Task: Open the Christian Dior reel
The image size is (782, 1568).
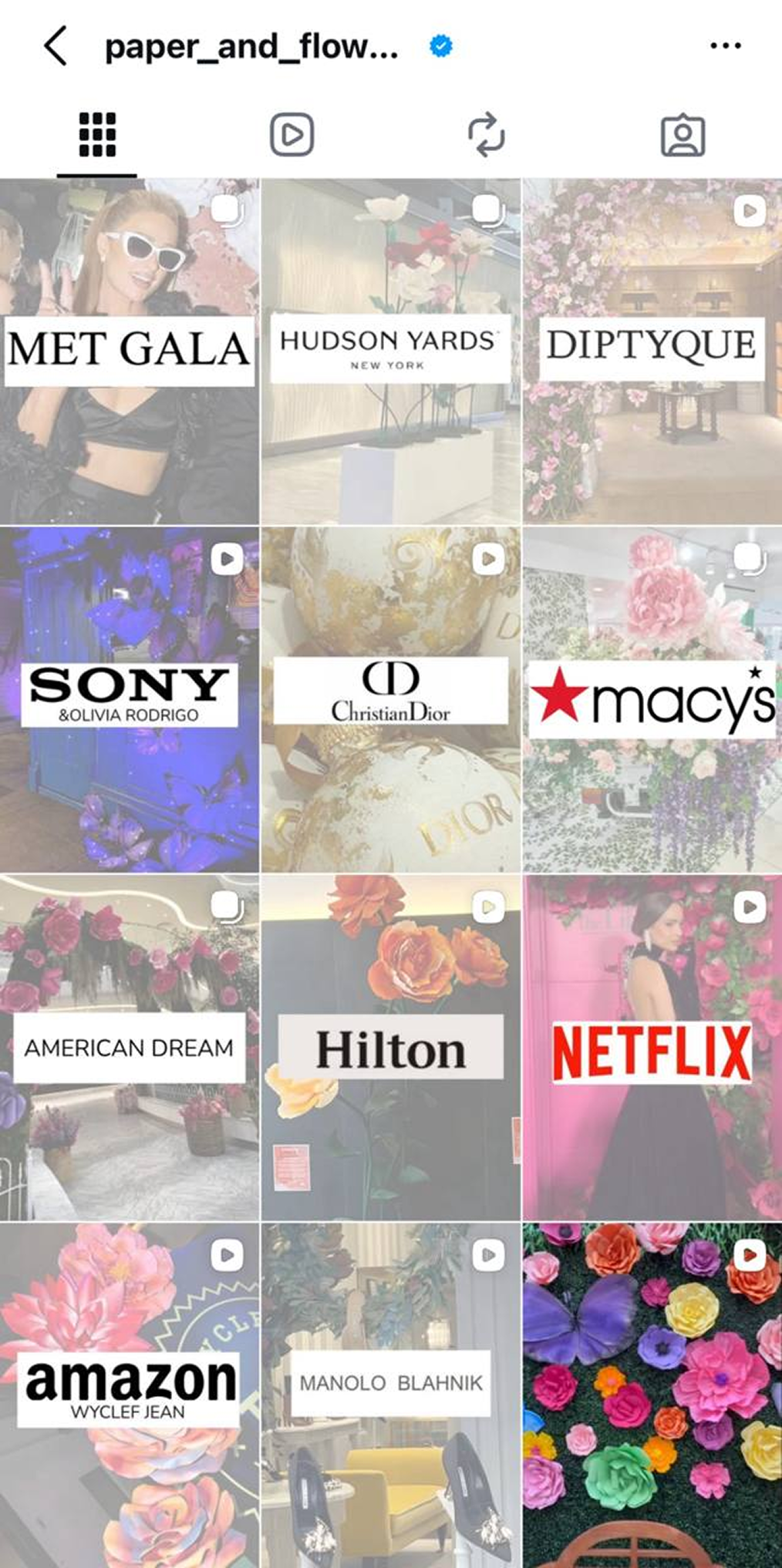Action: point(390,698)
